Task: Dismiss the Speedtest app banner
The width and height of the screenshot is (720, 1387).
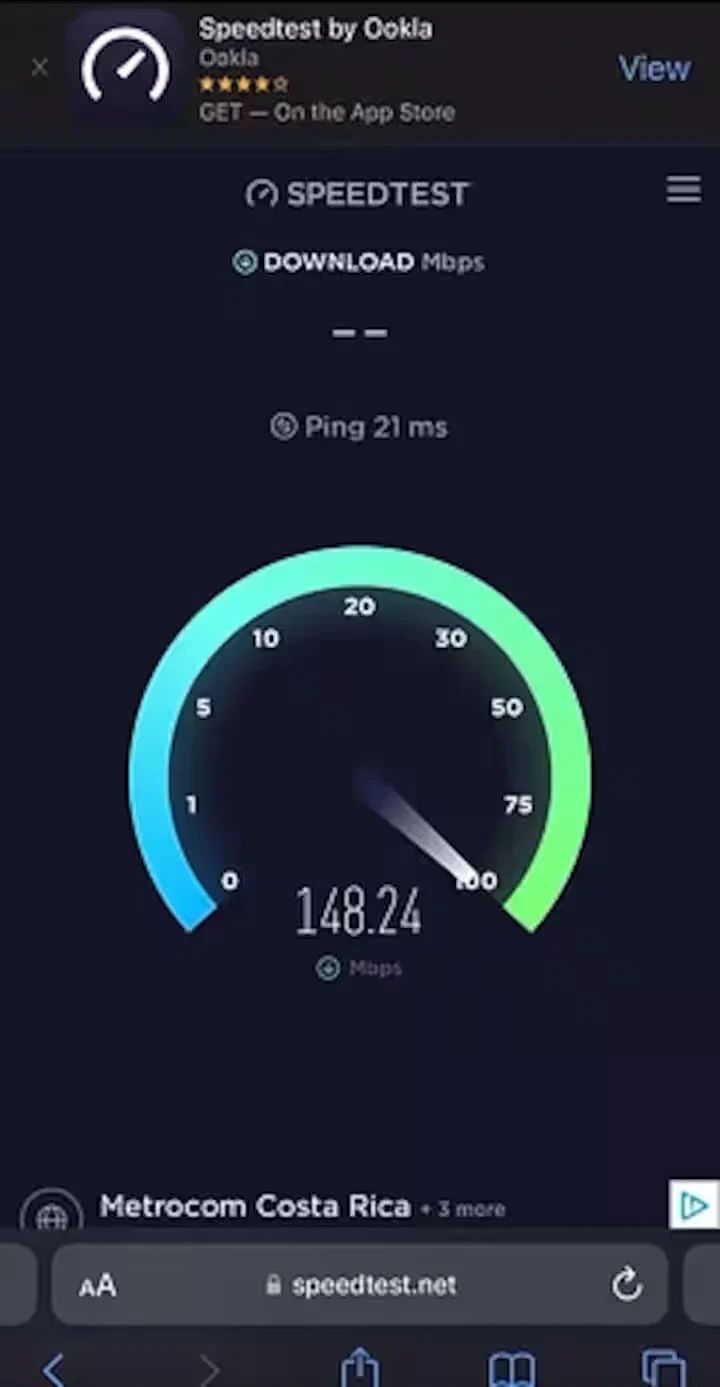Action: click(40, 68)
